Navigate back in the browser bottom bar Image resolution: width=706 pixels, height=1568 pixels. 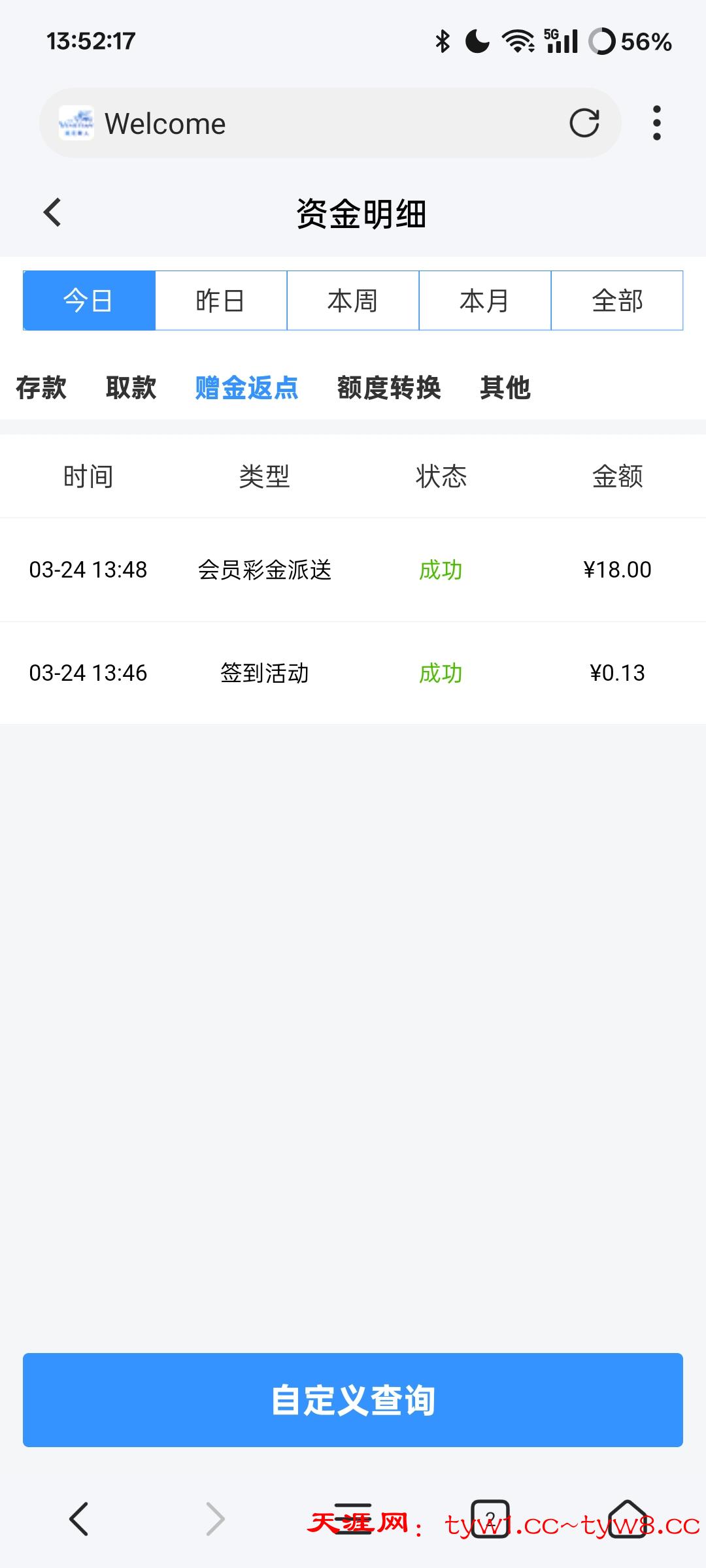pos(78,1518)
